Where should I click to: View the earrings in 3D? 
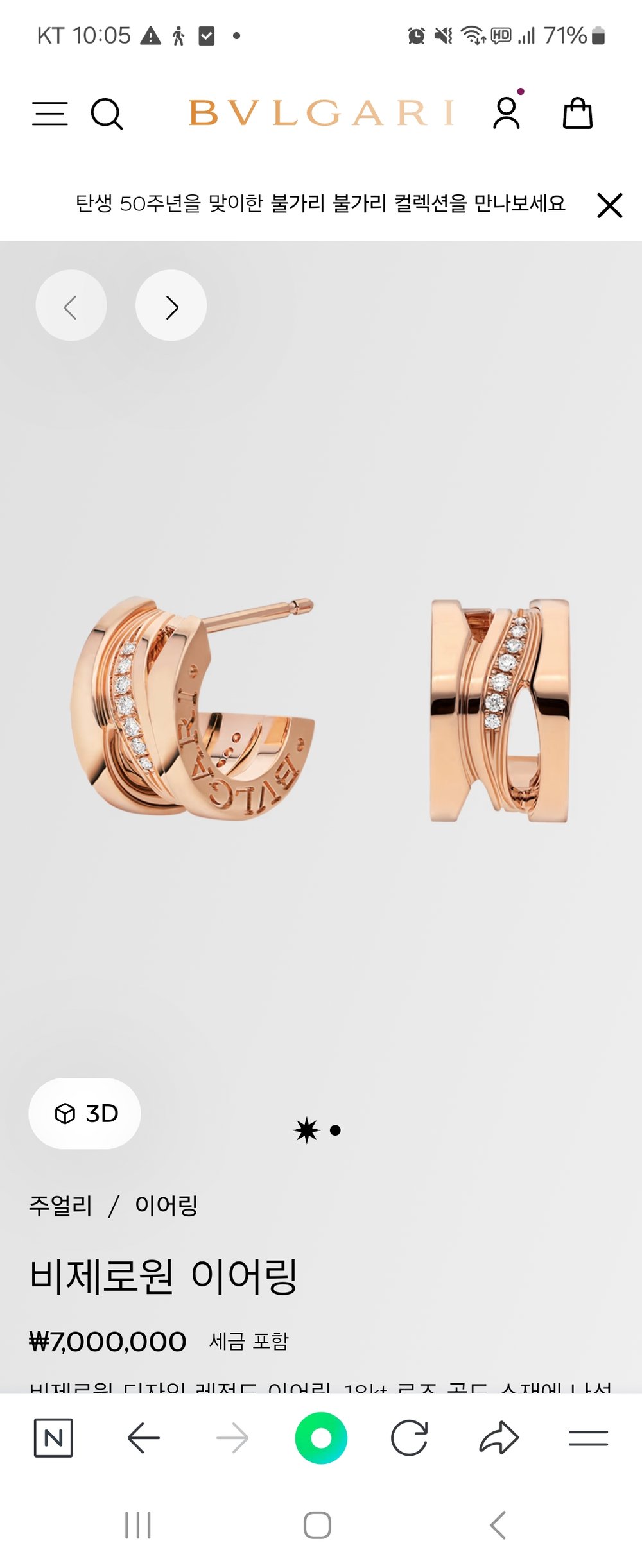[x=85, y=1113]
